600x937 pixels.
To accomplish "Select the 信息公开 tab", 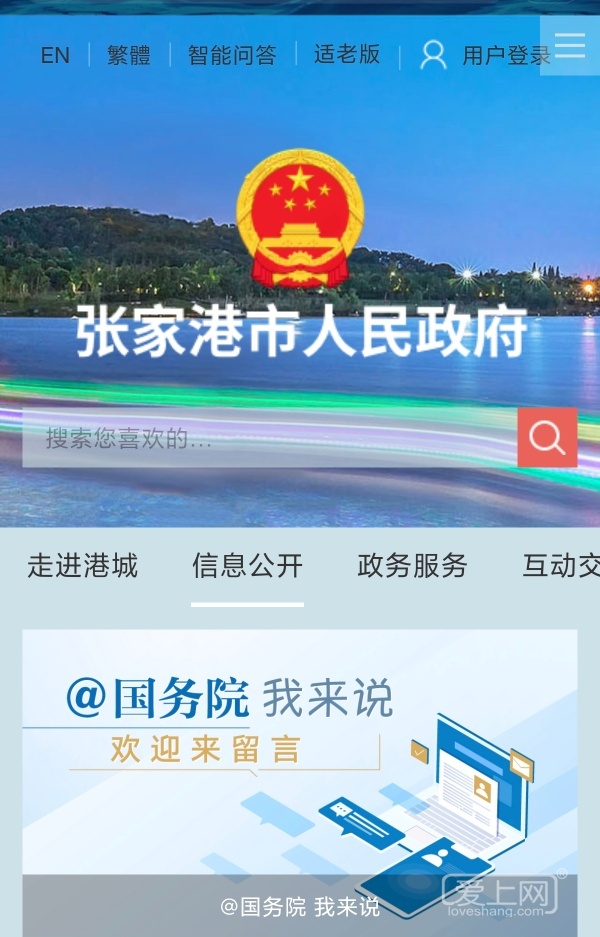I will pos(247,566).
